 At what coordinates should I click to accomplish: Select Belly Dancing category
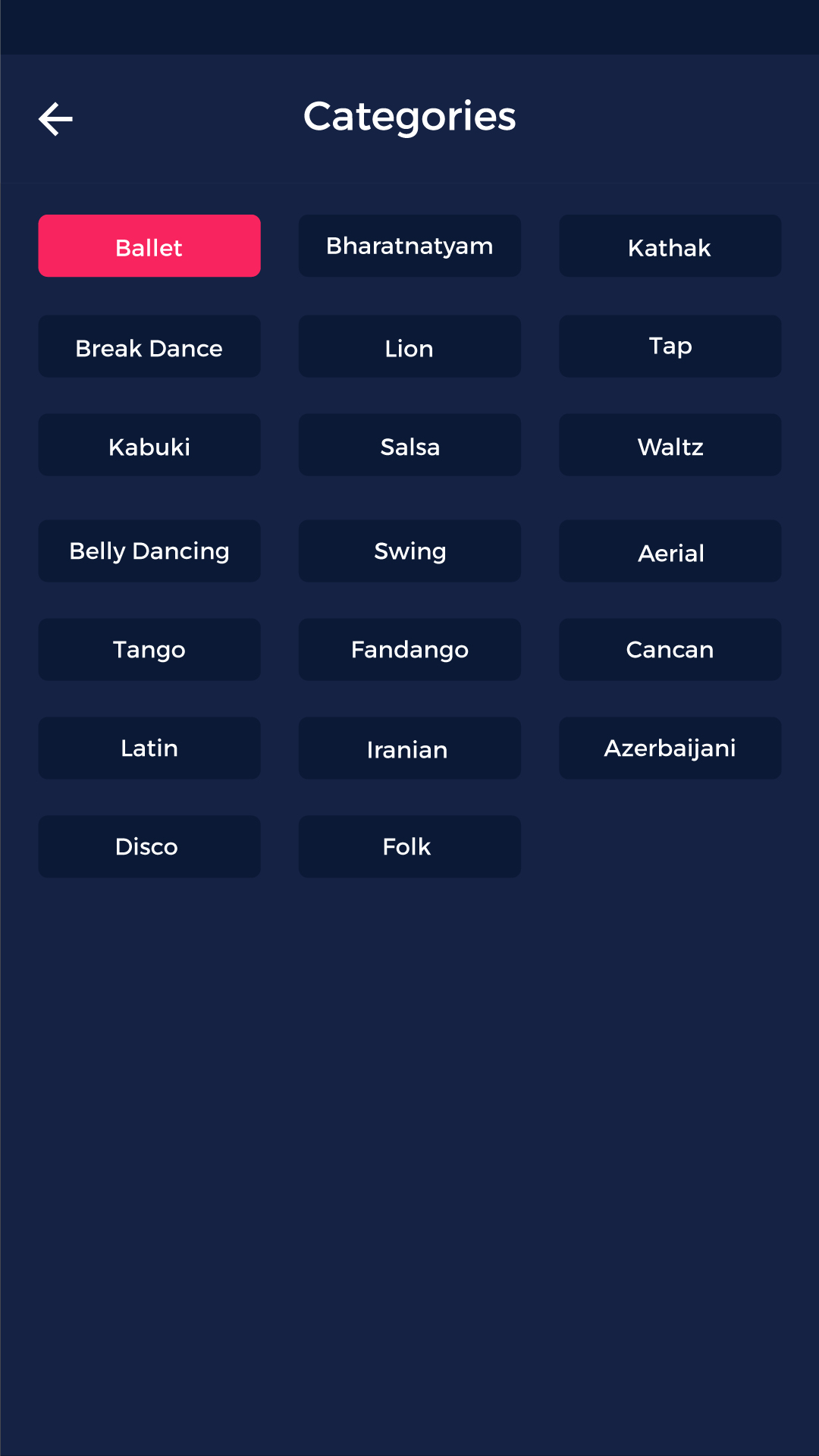[149, 551]
